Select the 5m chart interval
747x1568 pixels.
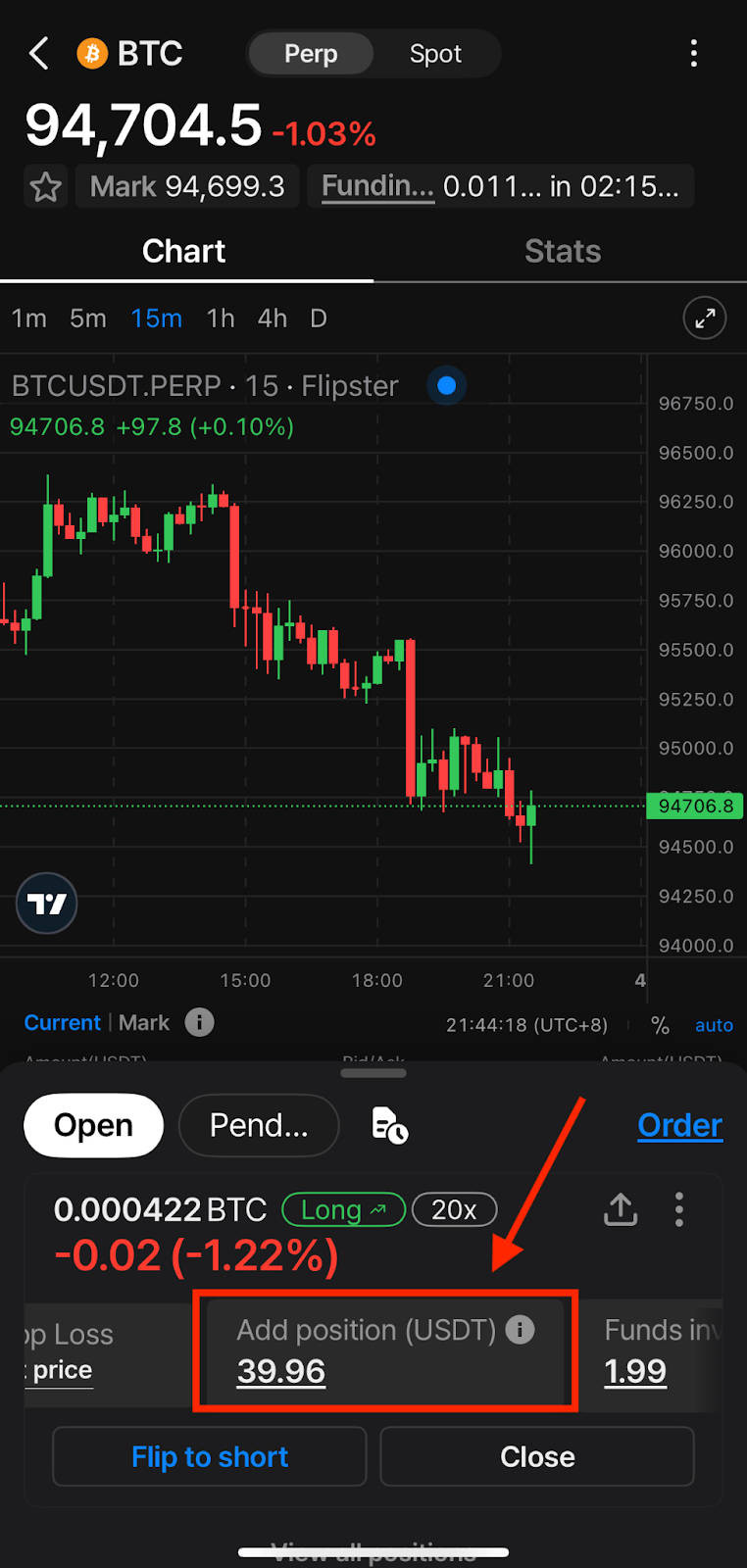88,318
